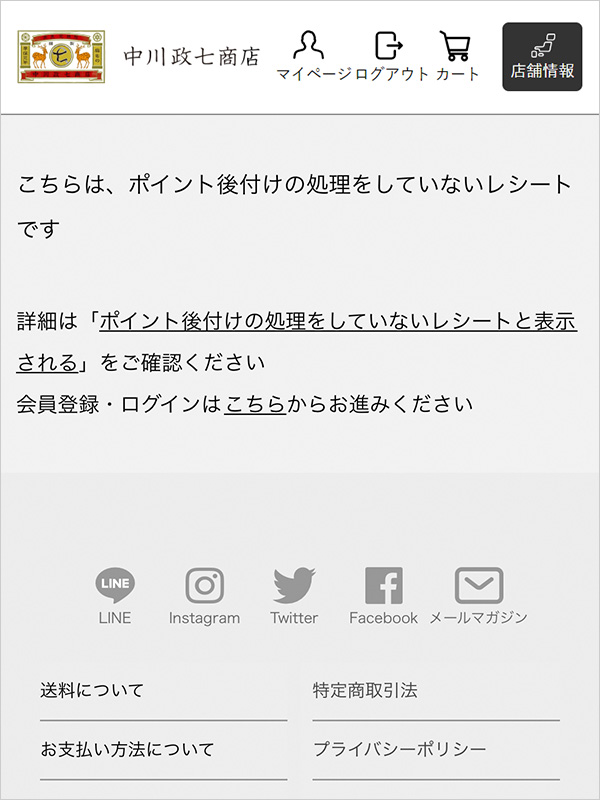Subscribe via メールマガジン icon
600x800 pixels.
[478, 596]
